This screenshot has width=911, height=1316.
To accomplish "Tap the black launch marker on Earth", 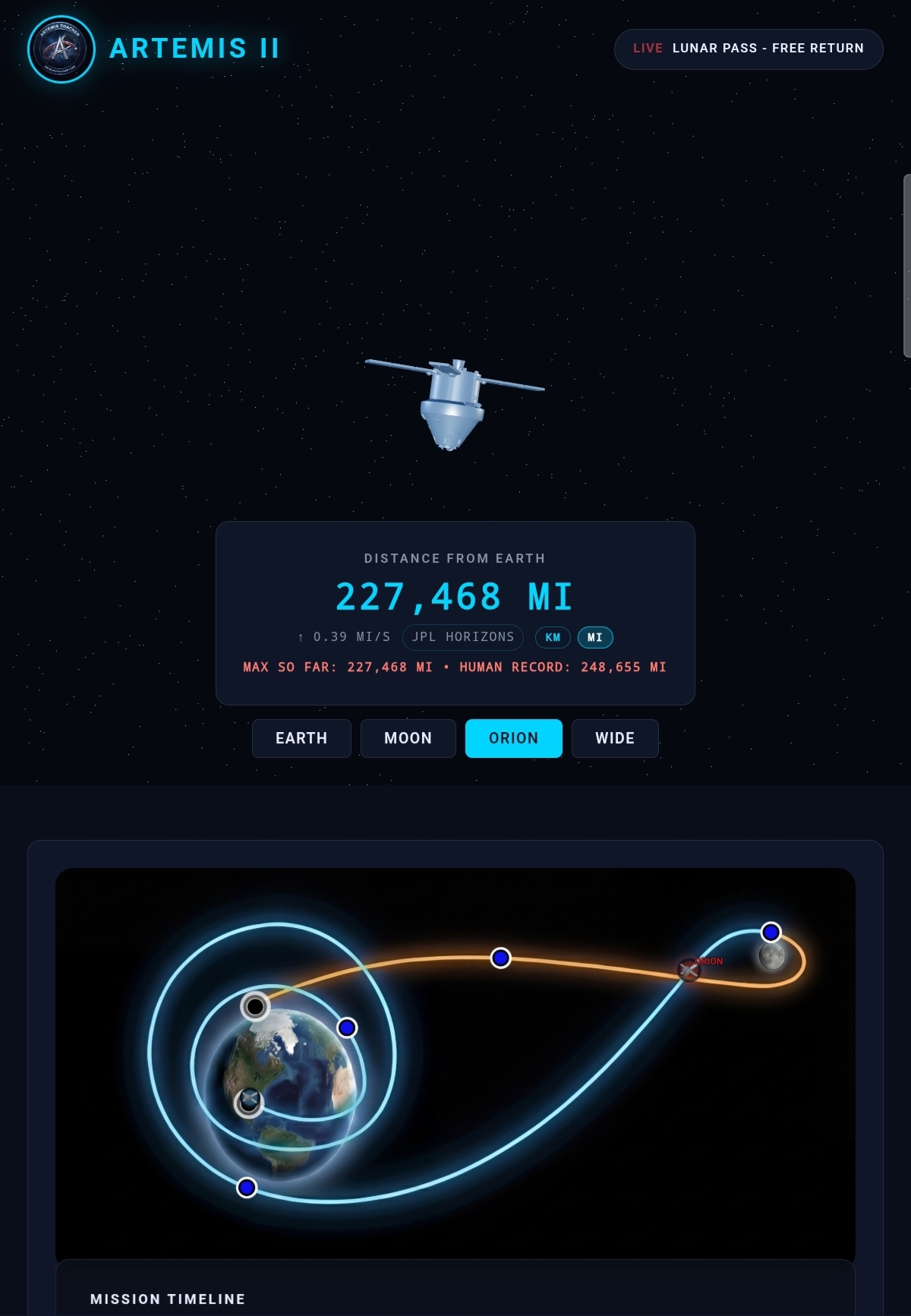I will pos(255,1007).
